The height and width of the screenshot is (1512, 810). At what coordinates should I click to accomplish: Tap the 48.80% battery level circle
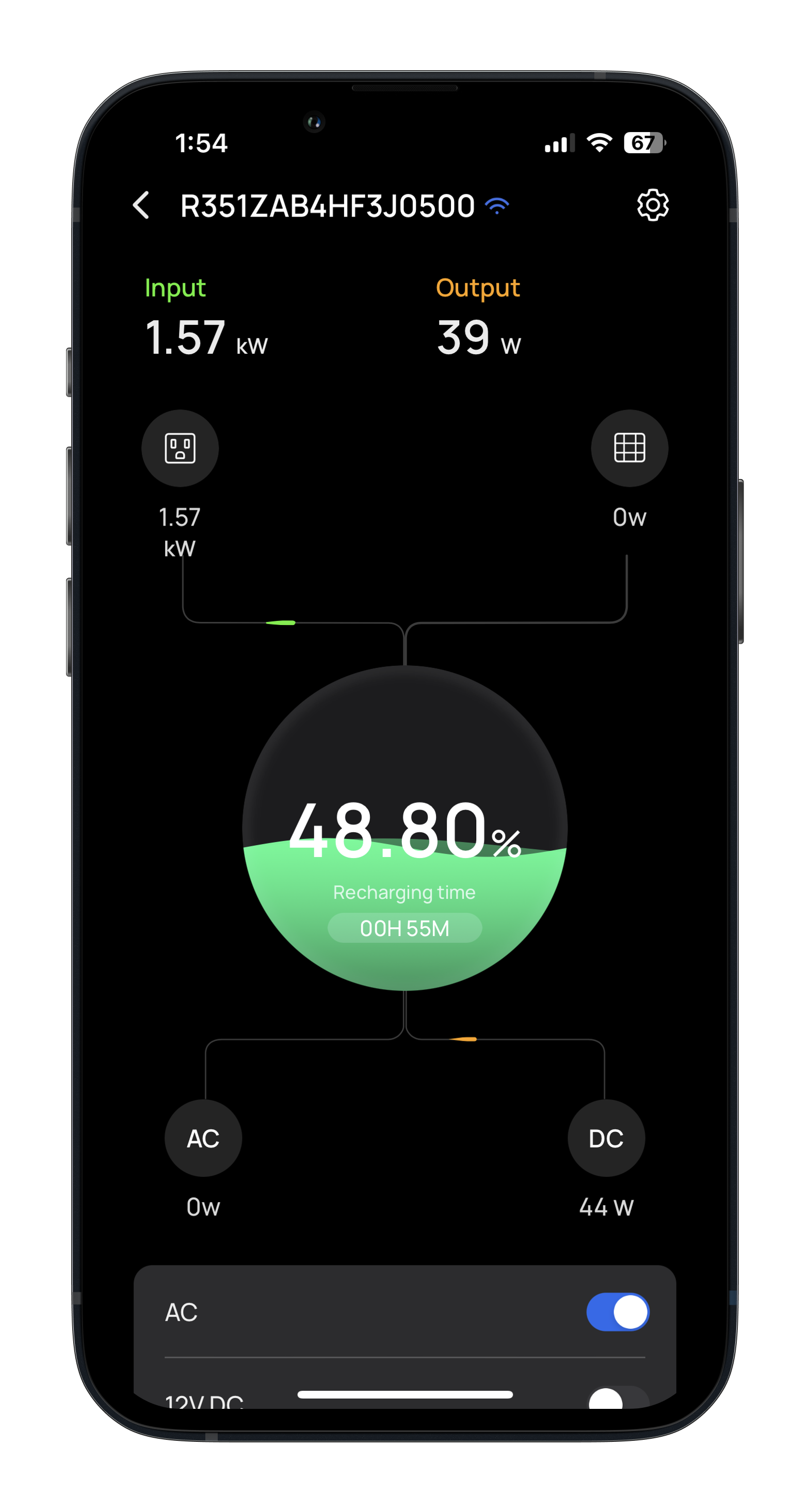pyautogui.click(x=404, y=828)
